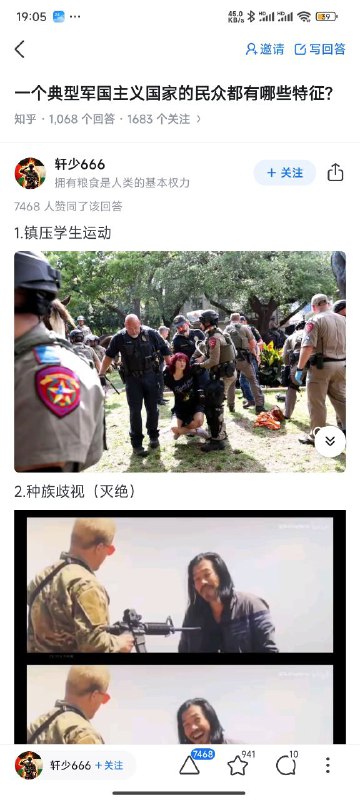Viewport: 360px width, 800px height.
Task: Open the student protest photo
Action: [x=179, y=361]
